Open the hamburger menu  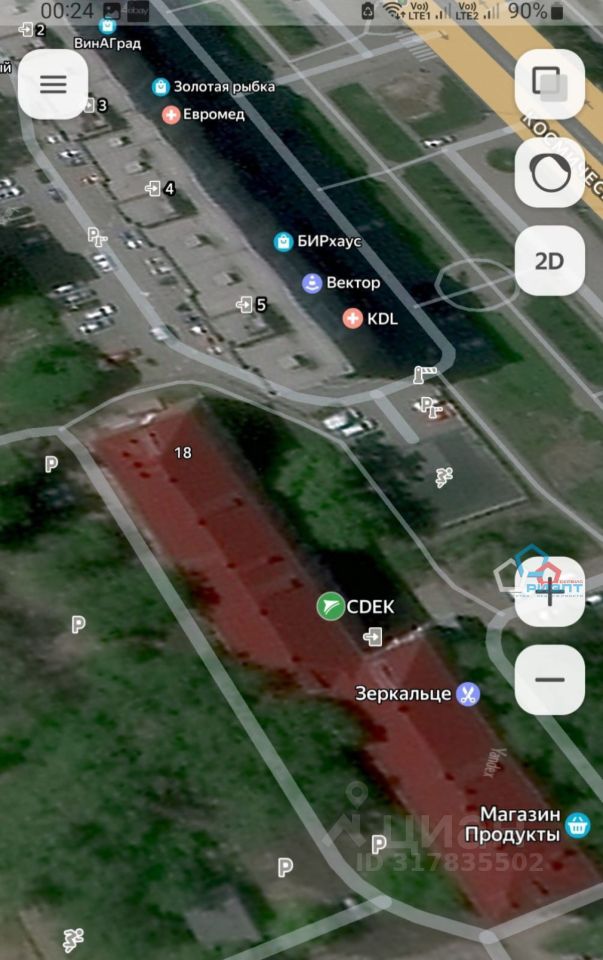(53, 84)
